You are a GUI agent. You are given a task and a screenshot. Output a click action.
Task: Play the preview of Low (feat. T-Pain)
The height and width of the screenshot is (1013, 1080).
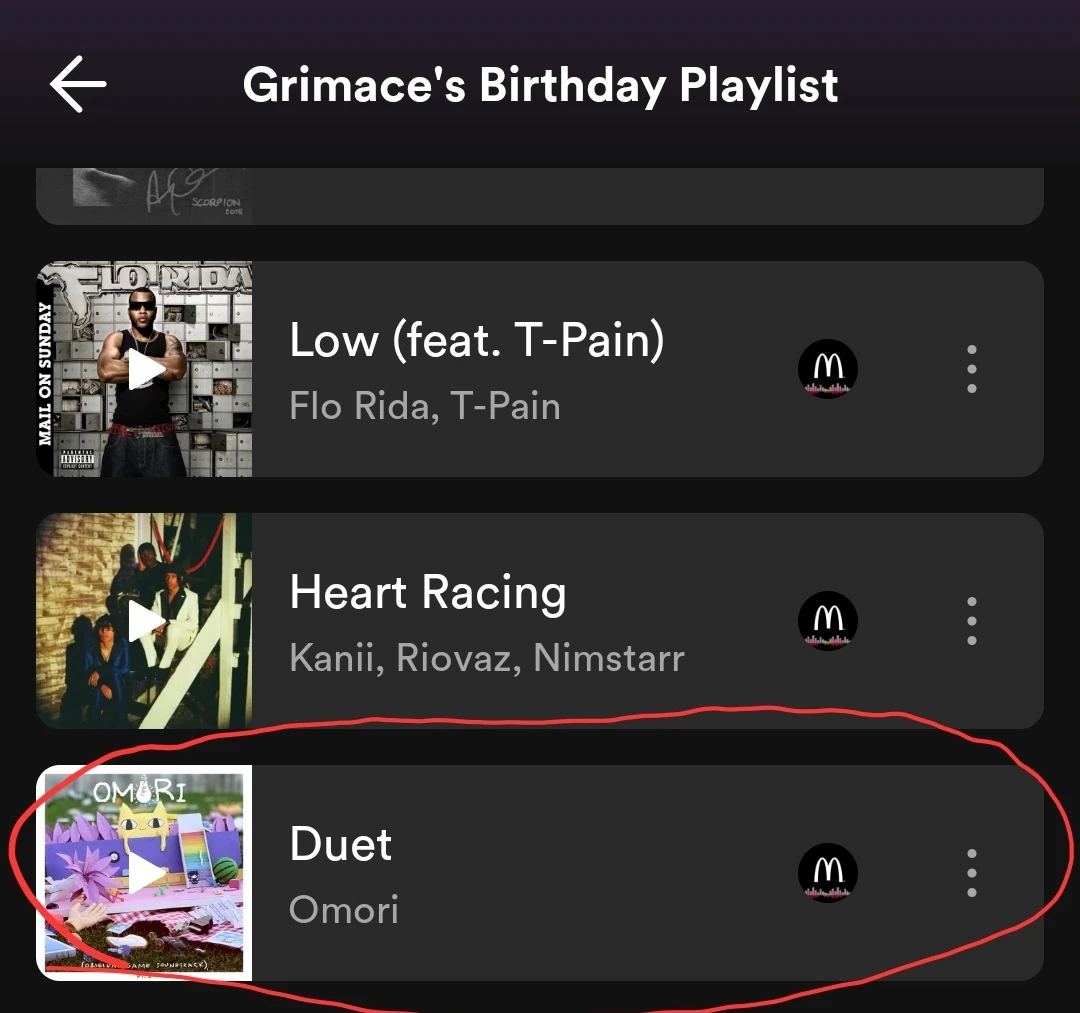pos(146,370)
